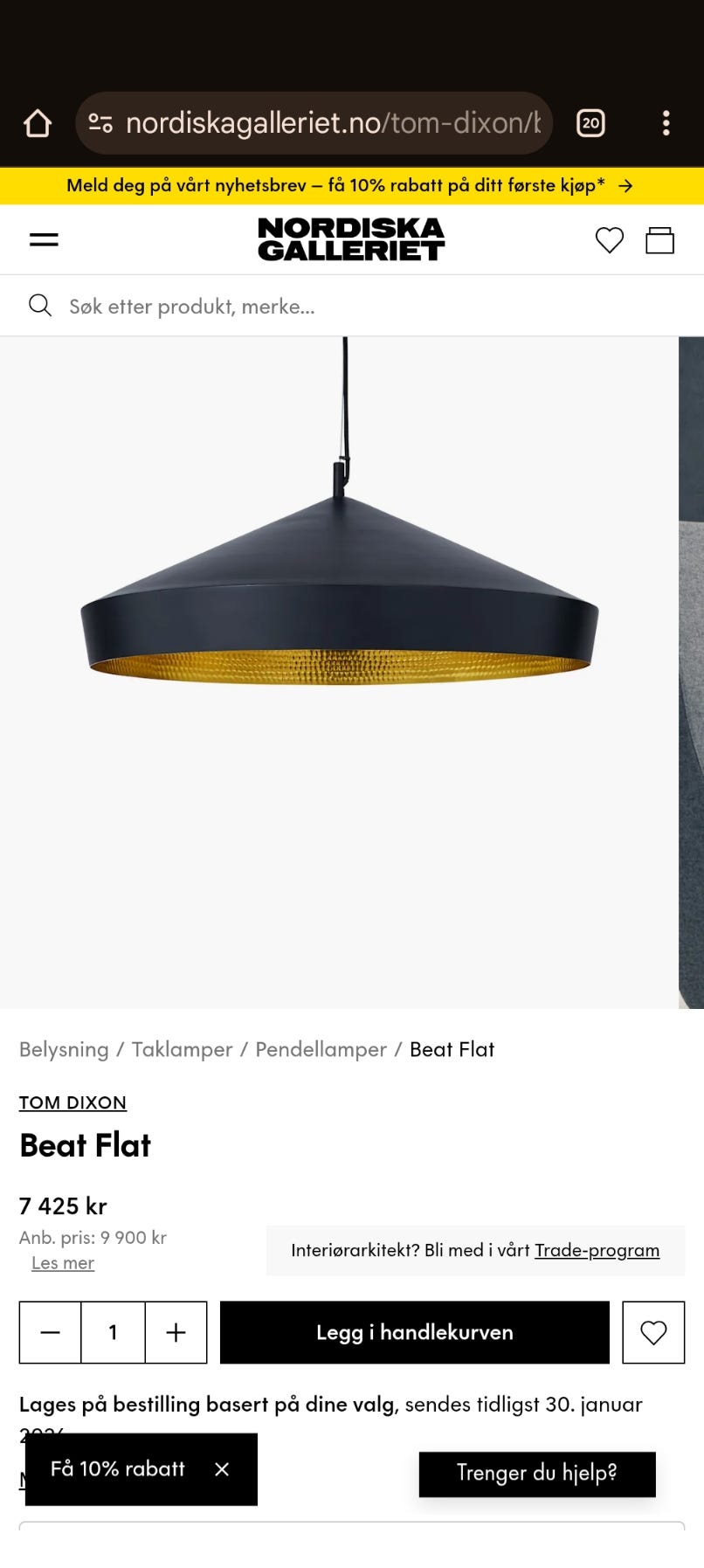Open the Trade-program link

click(x=597, y=1249)
